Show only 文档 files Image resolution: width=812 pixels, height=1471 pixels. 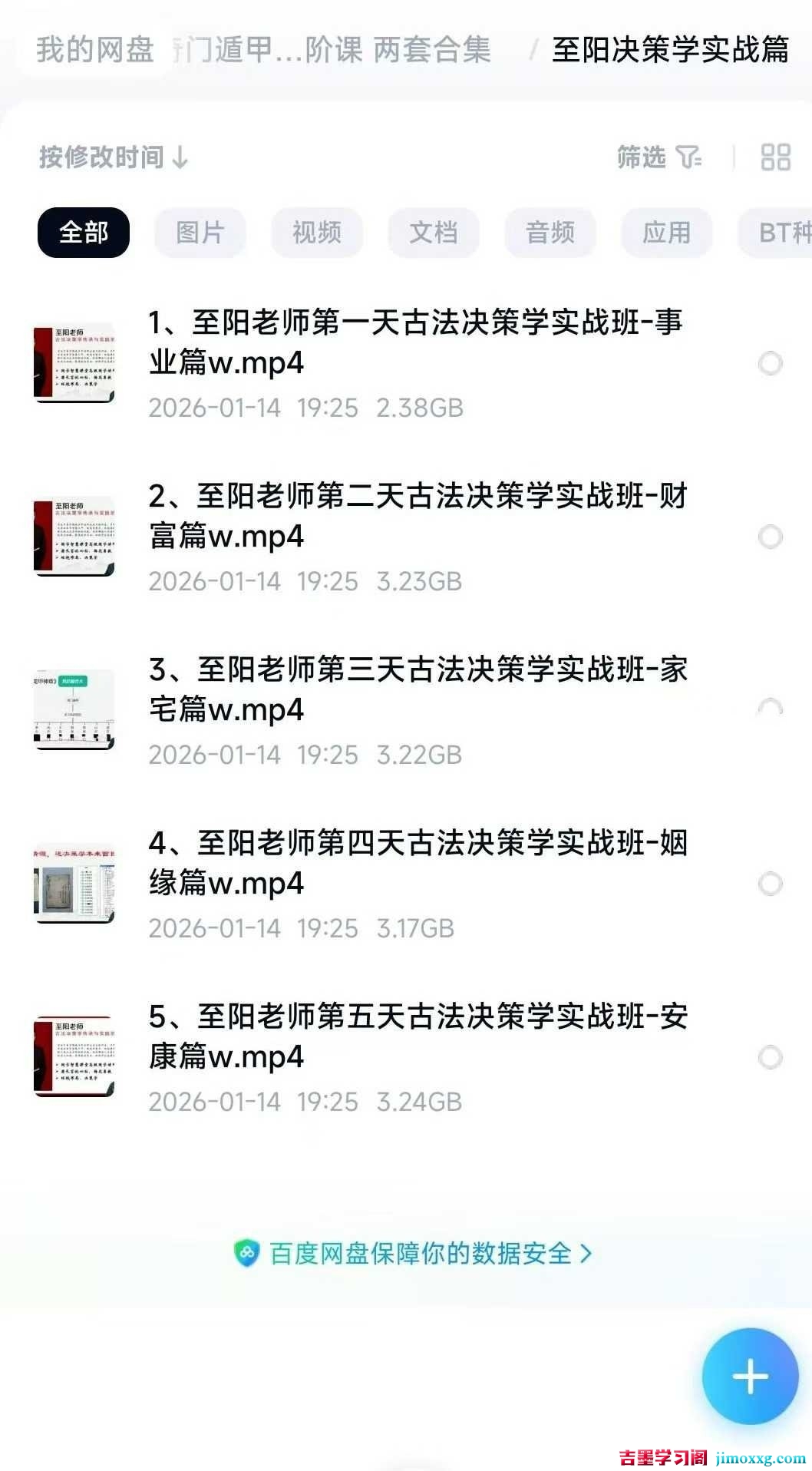[433, 232]
